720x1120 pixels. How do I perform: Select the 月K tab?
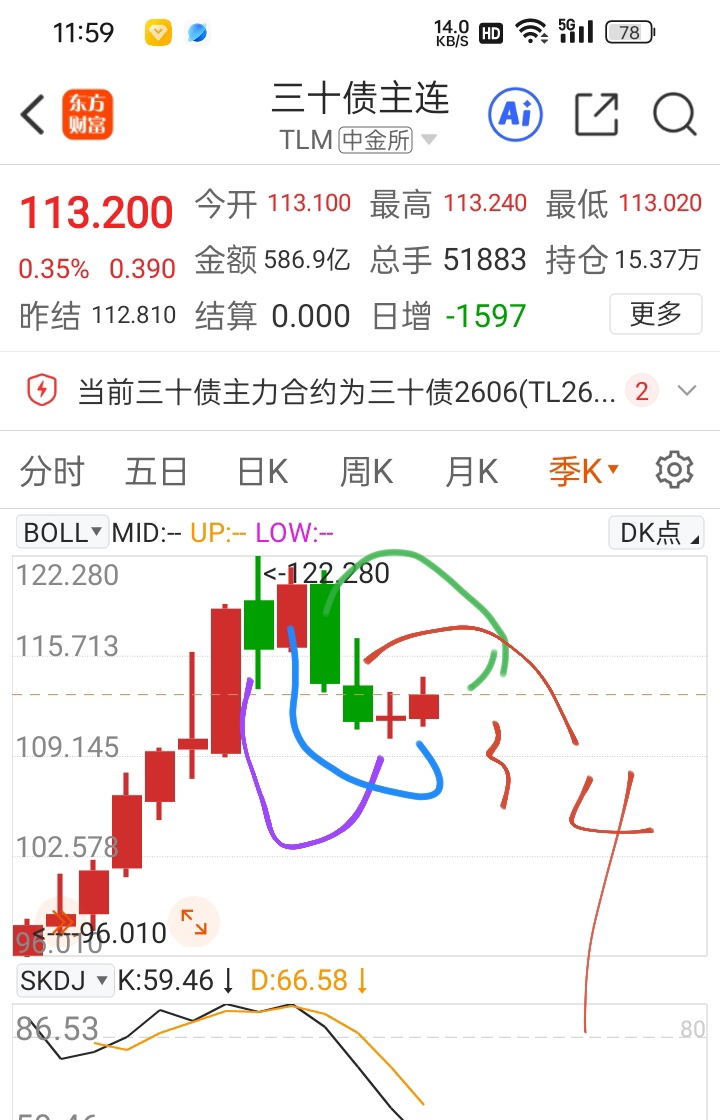point(471,471)
